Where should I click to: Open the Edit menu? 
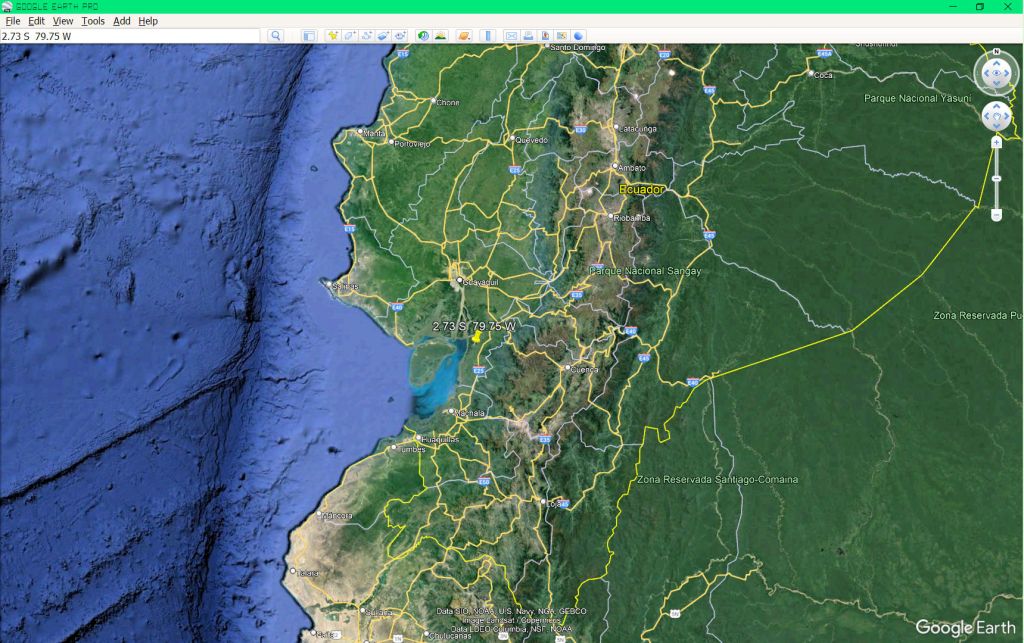pyautogui.click(x=36, y=21)
